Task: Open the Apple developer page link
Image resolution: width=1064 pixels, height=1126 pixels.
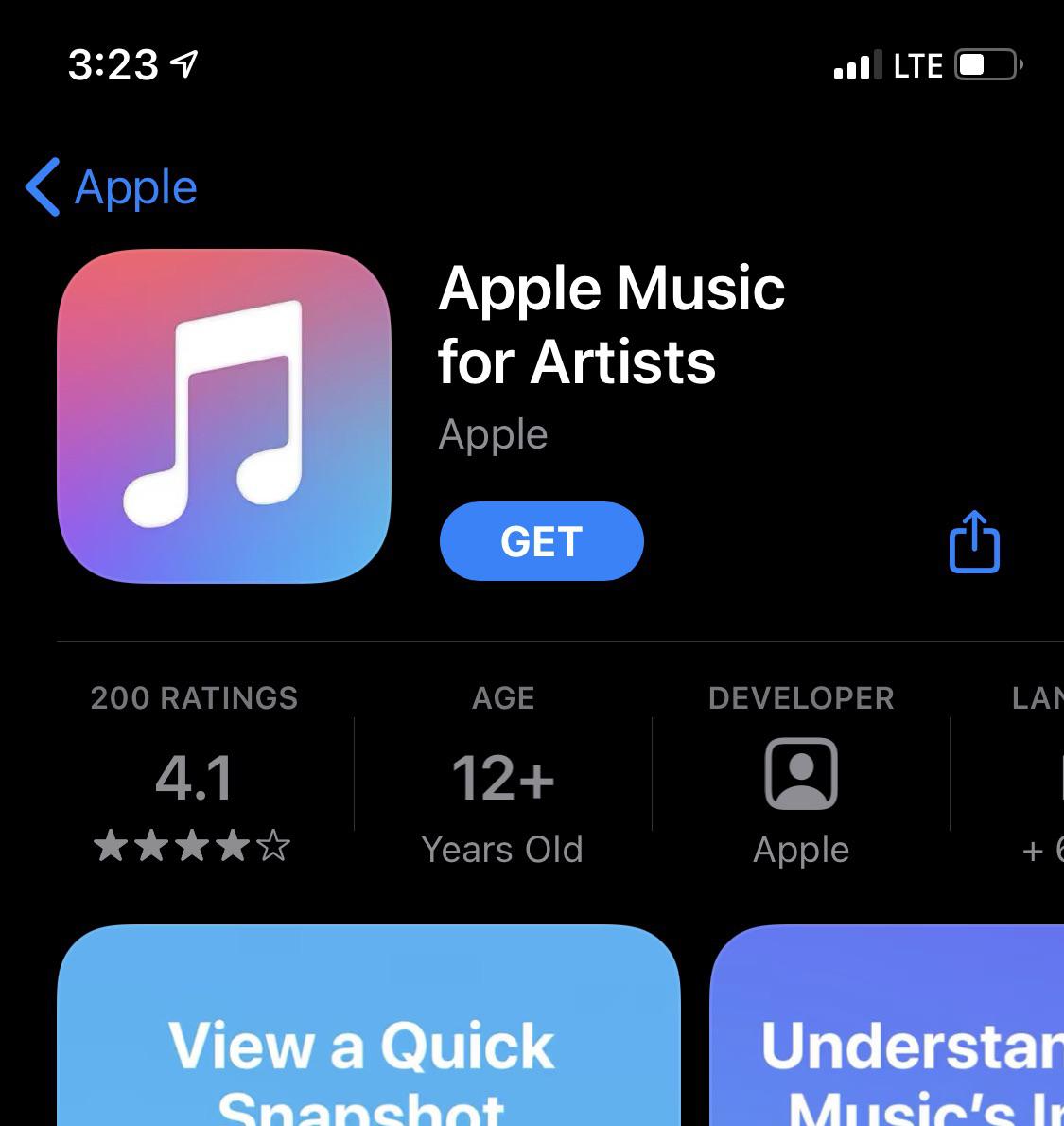Action: (x=492, y=433)
